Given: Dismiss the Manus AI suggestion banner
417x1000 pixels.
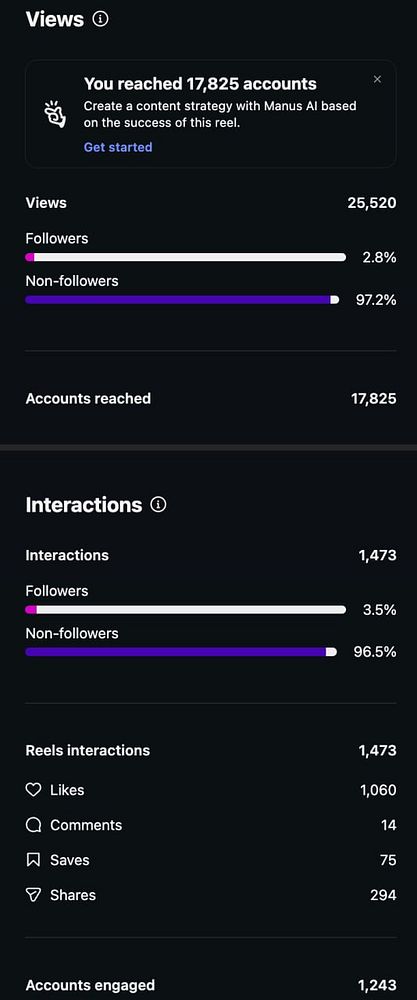Looking at the screenshot, I should coord(377,79).
